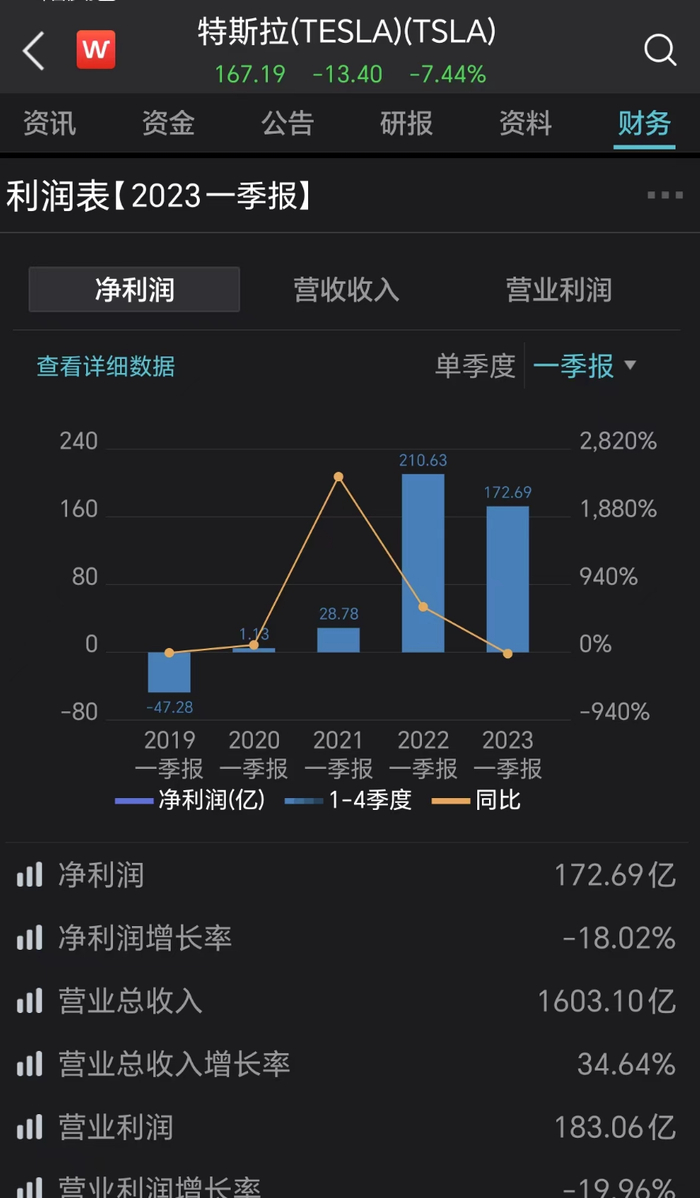This screenshot has height=1198, width=700.
Task: Open the 营业利润 183.06亿 row
Action: pyautogui.click(x=350, y=1127)
